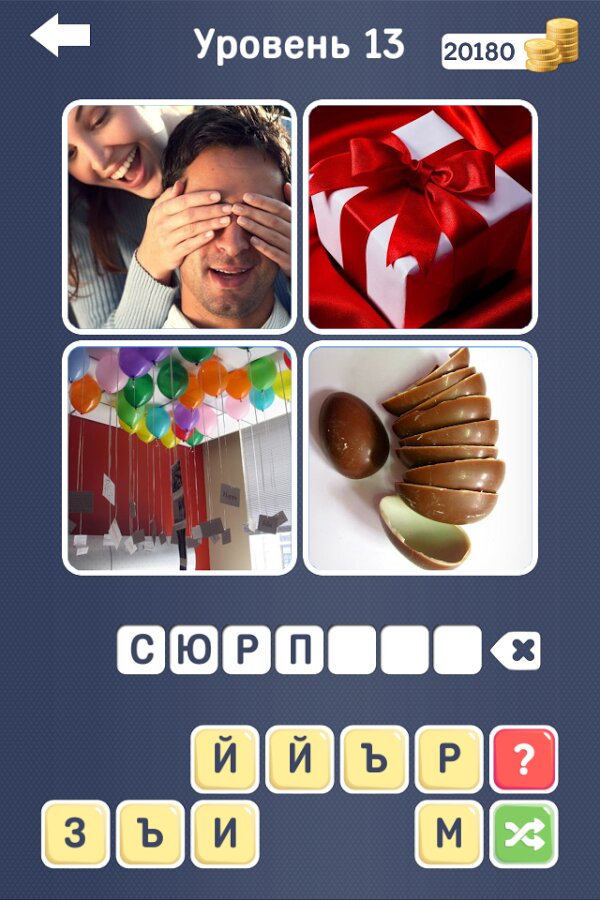Remove the letter С from the answer
This screenshot has width=600, height=900.
pos(141,651)
